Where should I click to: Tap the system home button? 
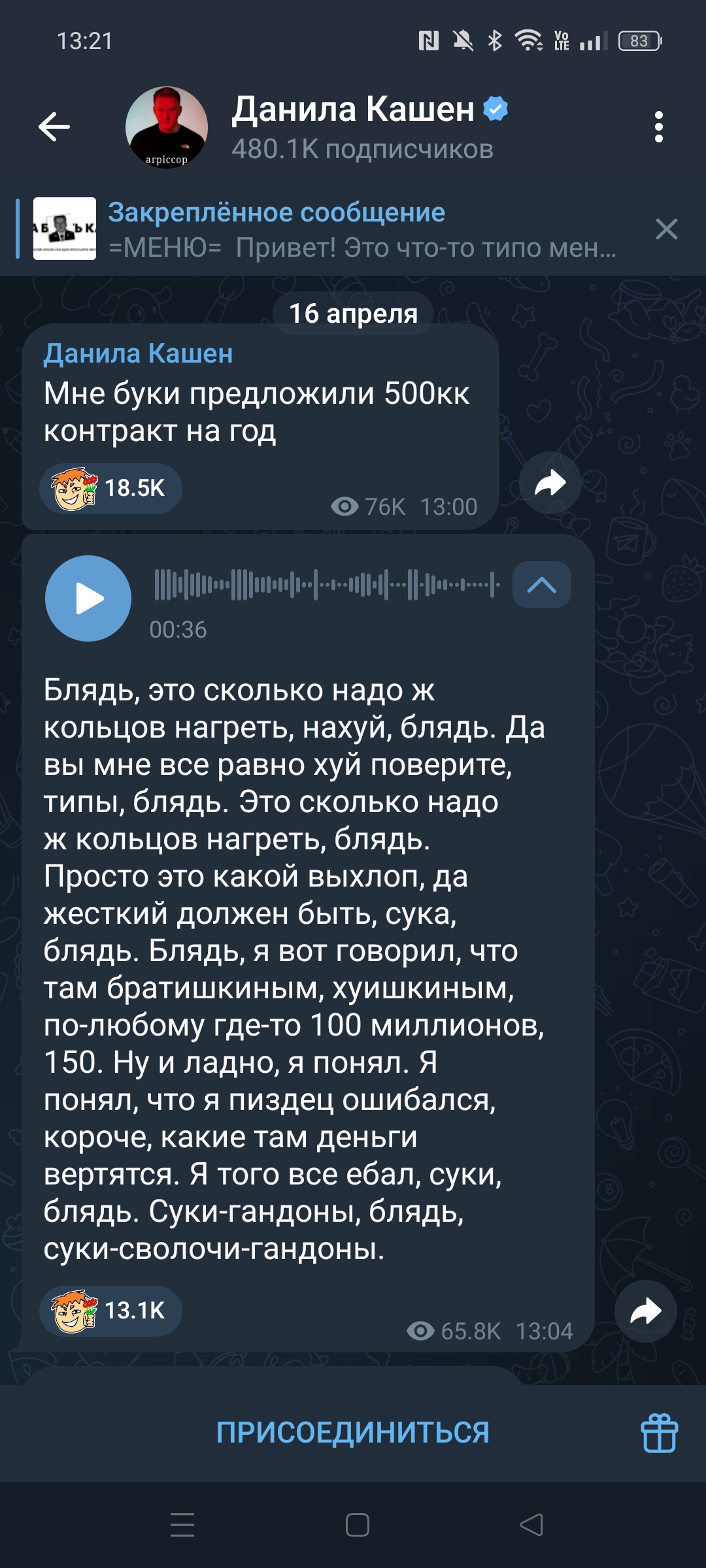coord(357,1525)
